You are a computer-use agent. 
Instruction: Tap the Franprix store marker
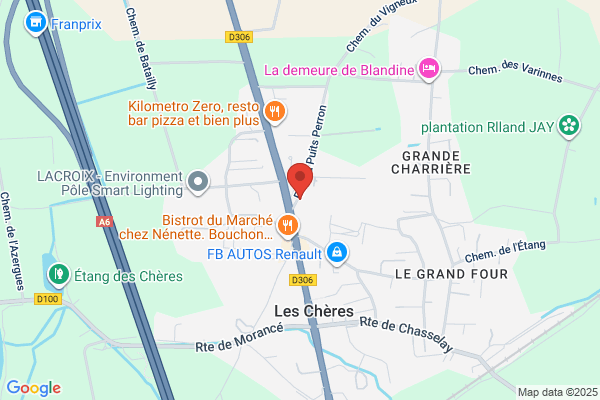[x=36, y=23]
